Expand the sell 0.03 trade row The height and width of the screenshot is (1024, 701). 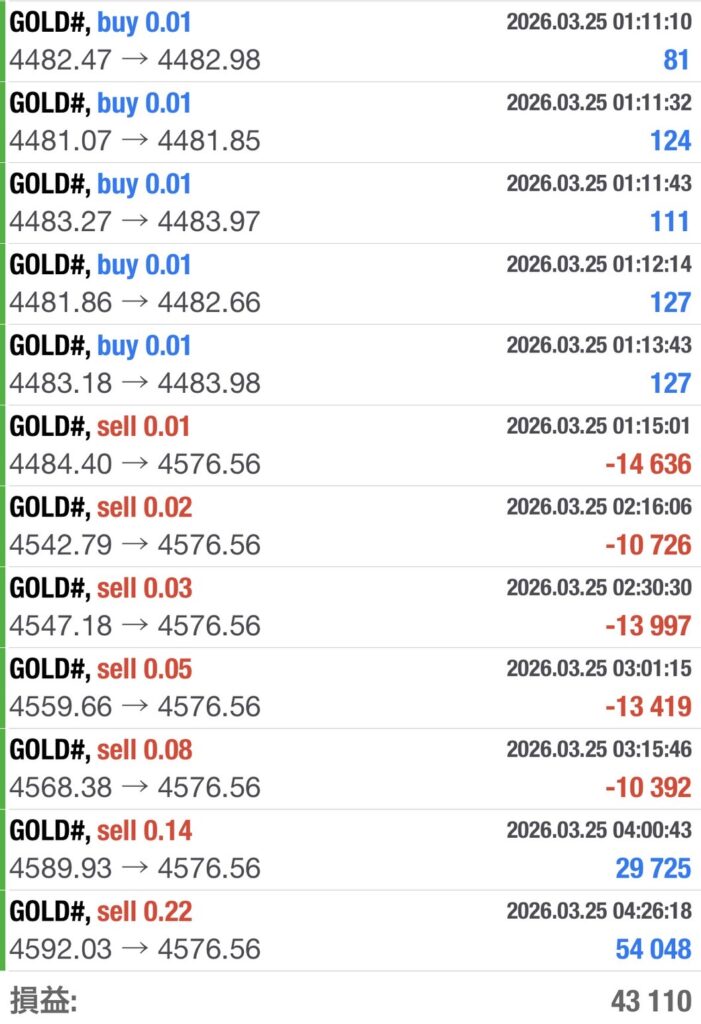(350, 608)
